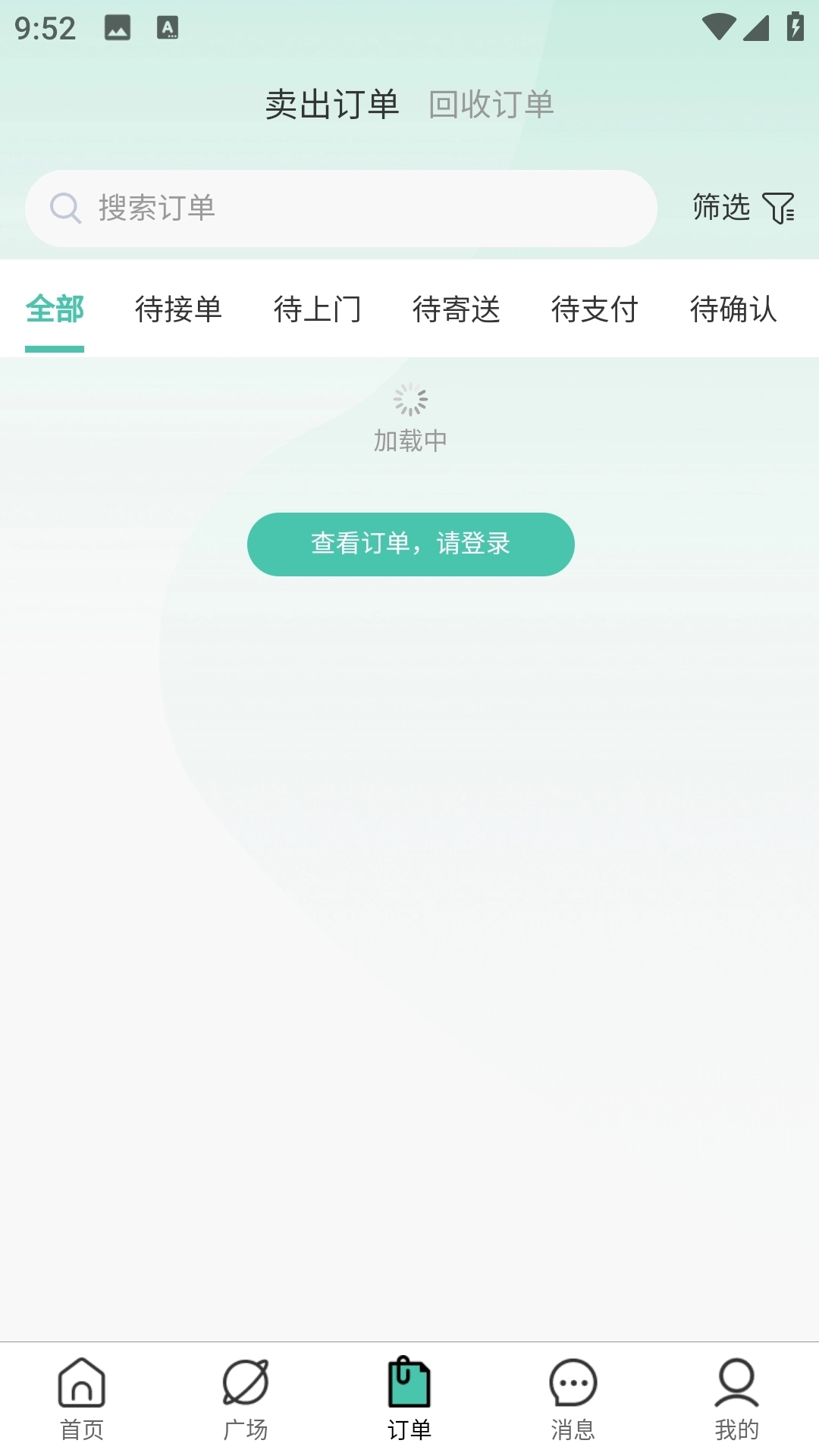
Task: Open the 待确认 order category
Action: [733, 309]
